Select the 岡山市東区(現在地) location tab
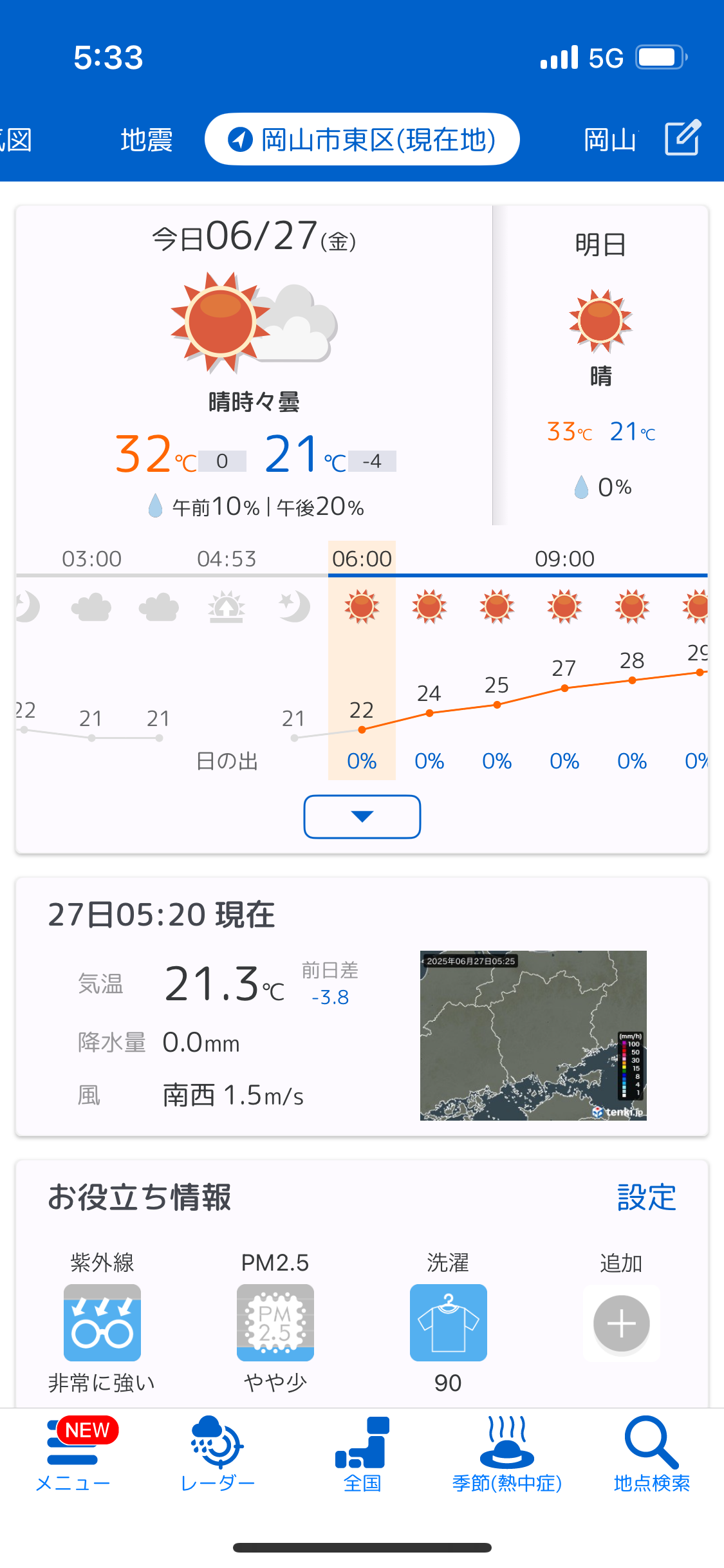The height and width of the screenshot is (1568, 724). coord(362,139)
